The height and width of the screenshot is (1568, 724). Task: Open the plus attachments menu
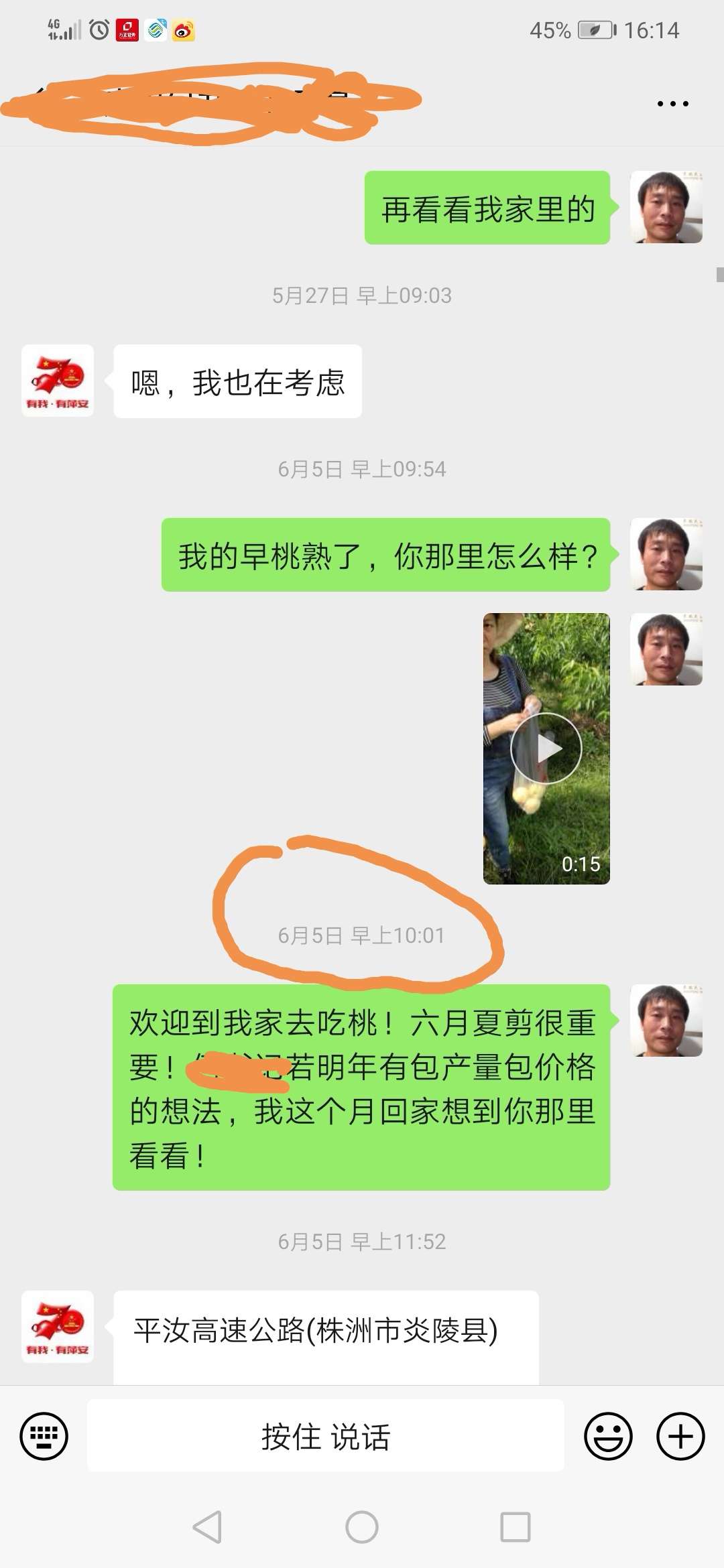[680, 1436]
